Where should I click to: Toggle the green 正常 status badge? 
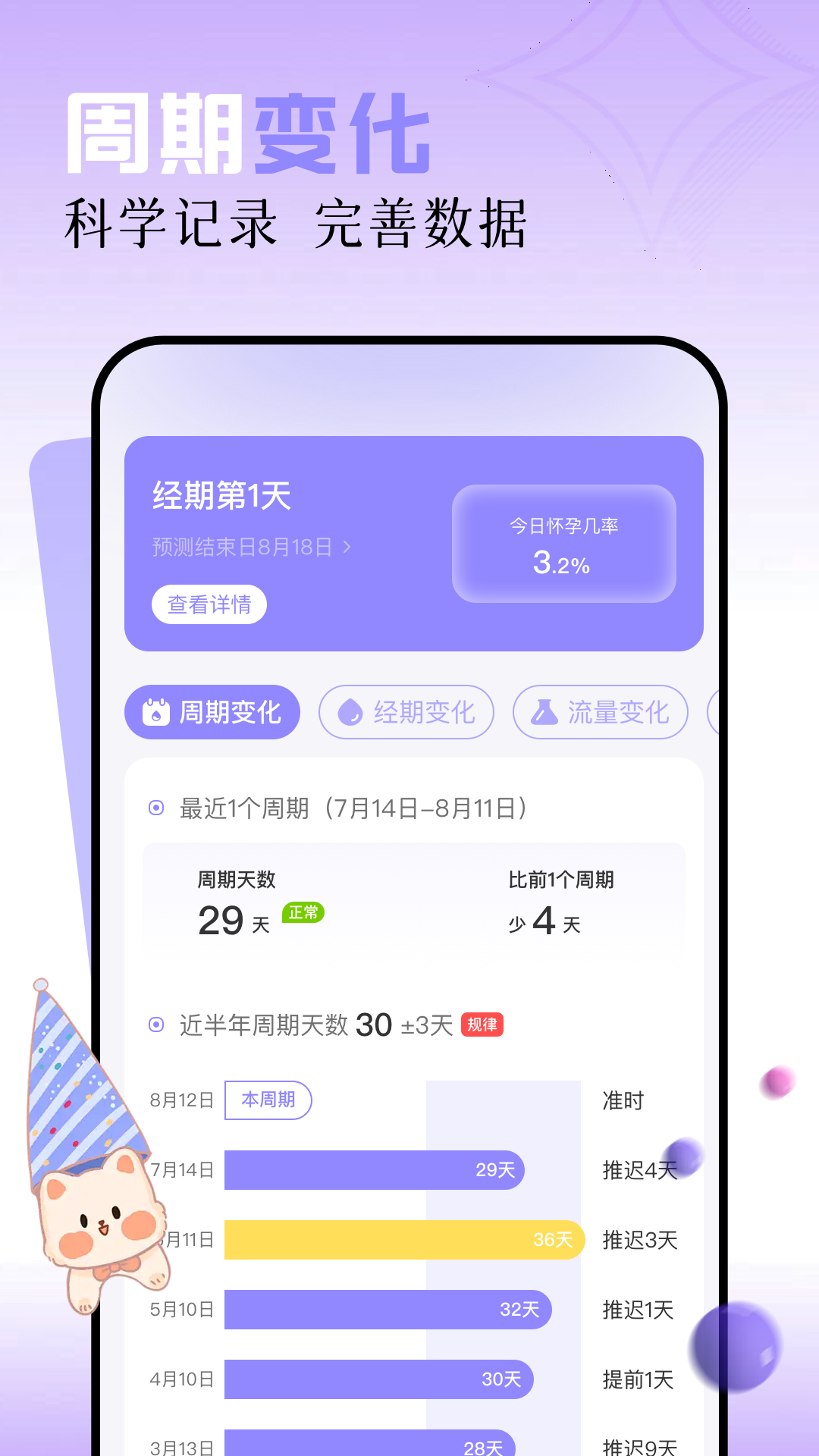coord(305,912)
